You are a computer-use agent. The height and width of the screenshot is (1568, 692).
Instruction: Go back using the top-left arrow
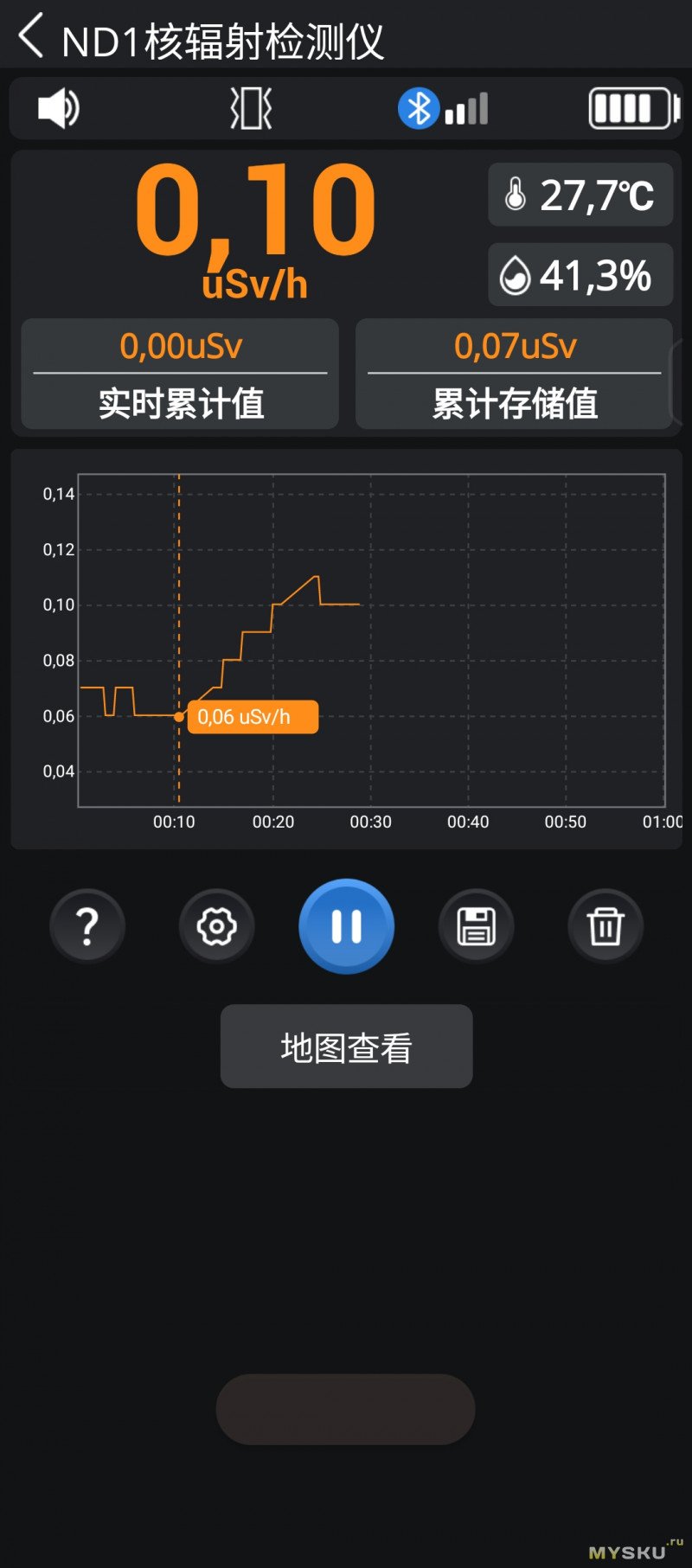(x=31, y=37)
